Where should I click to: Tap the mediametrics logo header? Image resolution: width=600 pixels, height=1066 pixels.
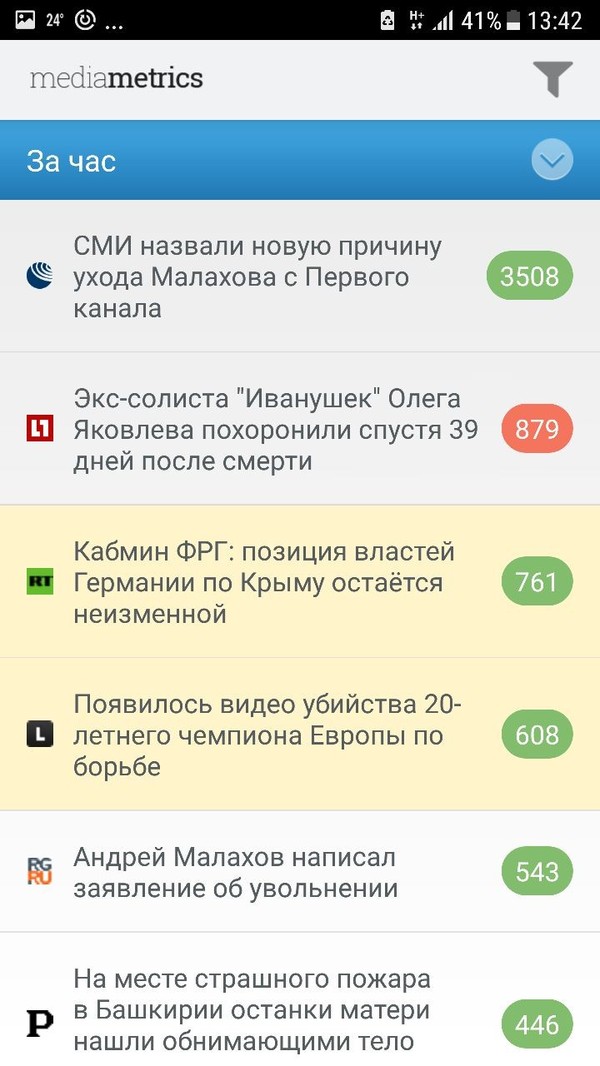(116, 78)
